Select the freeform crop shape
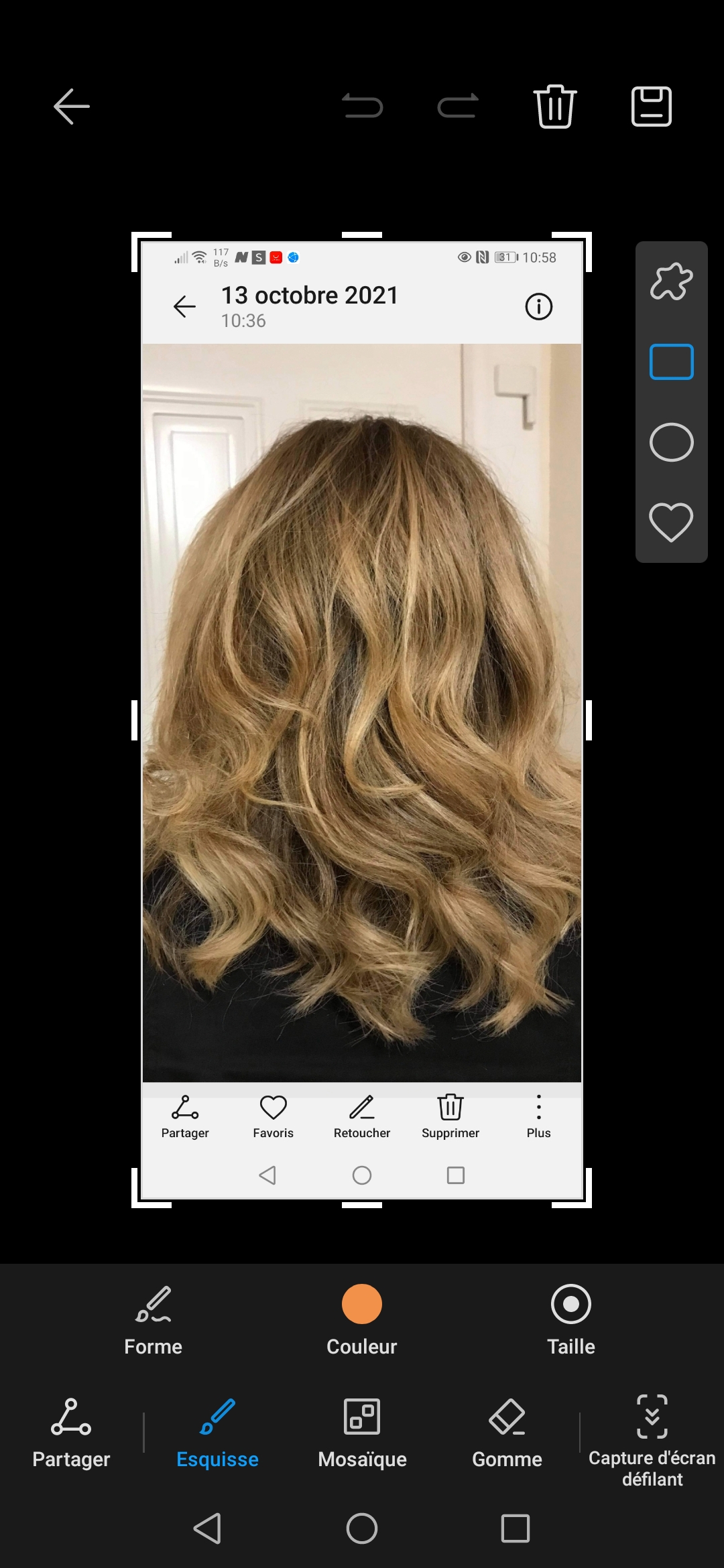 [671, 281]
